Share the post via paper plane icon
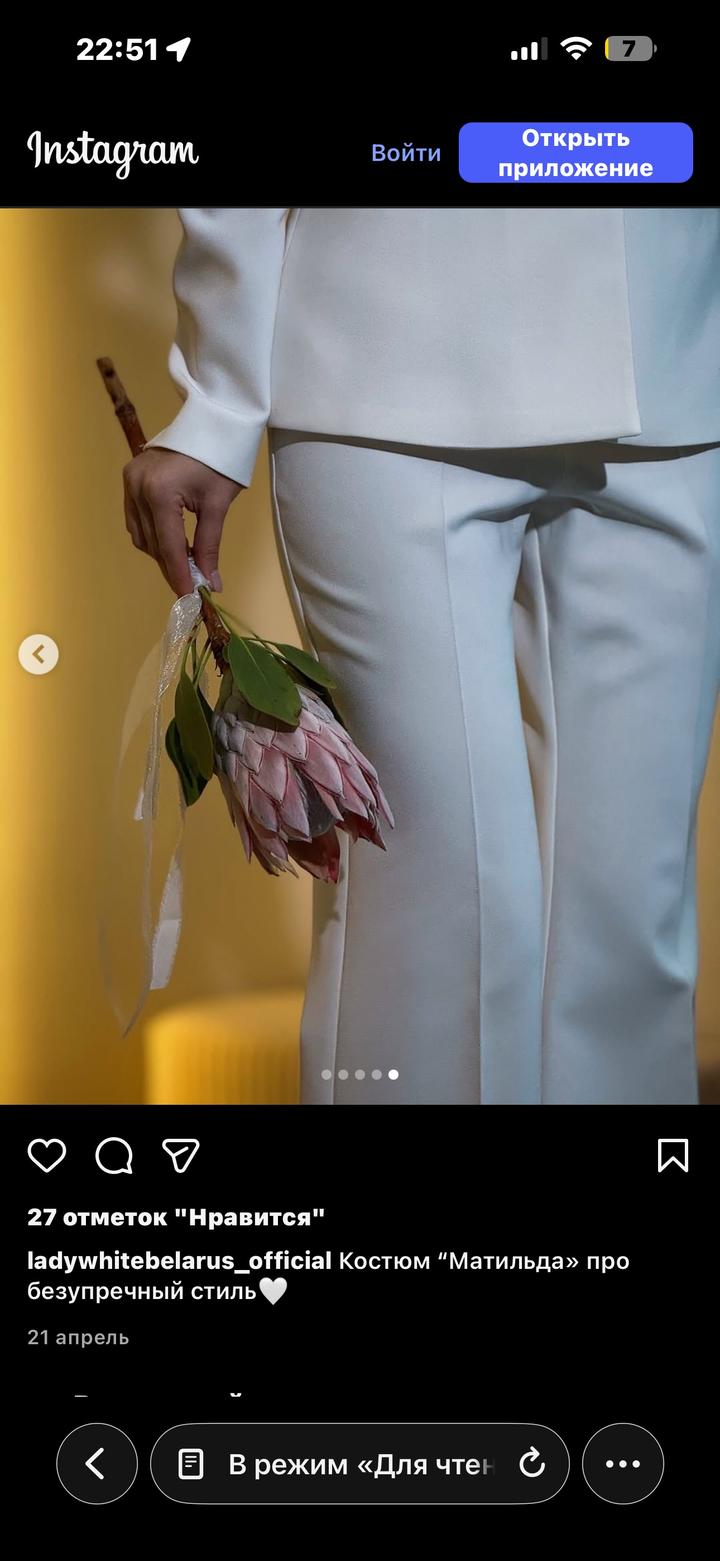Image resolution: width=720 pixels, height=1561 pixels. coord(181,1155)
